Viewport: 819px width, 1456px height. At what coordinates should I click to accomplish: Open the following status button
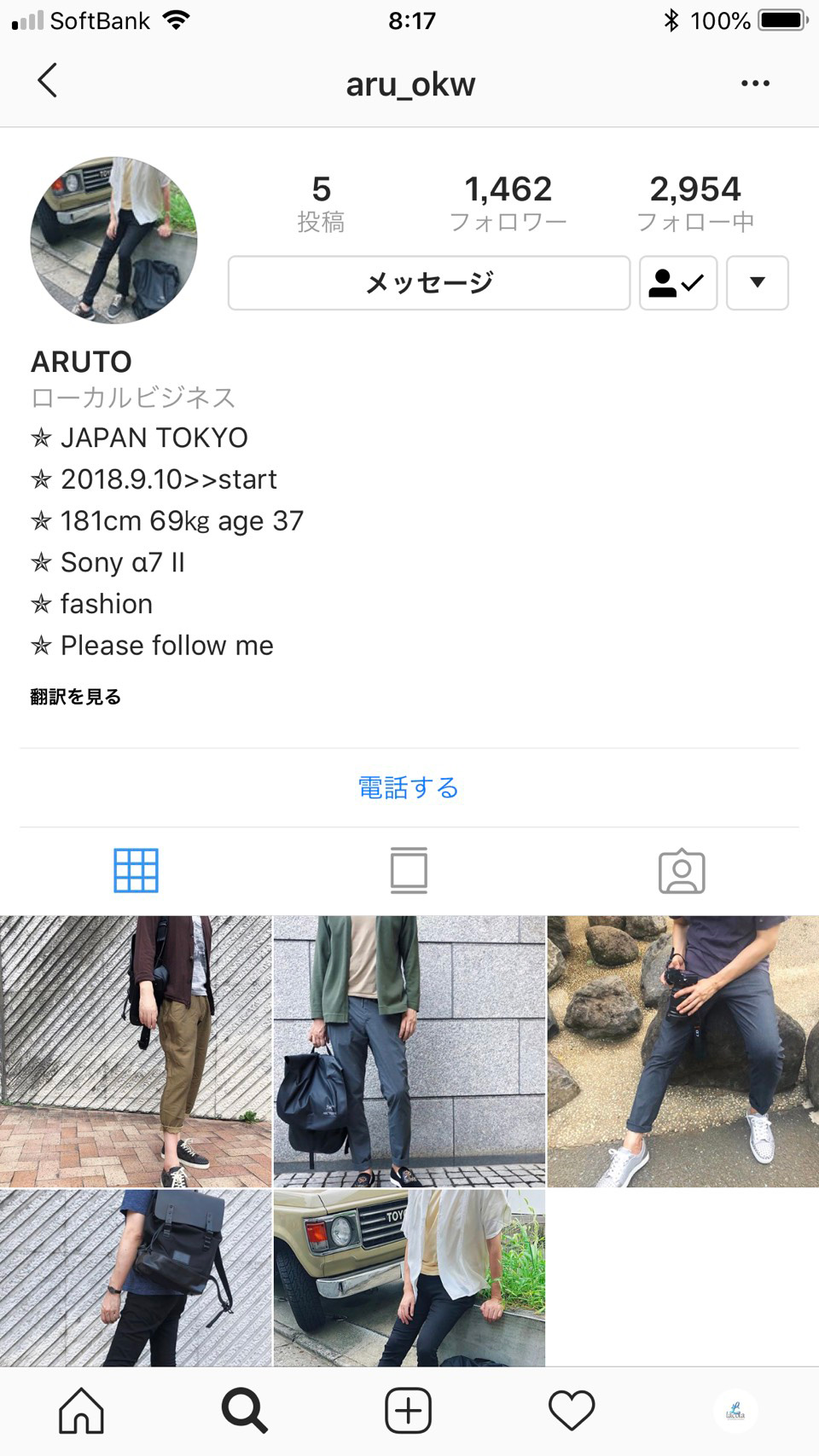[x=678, y=283]
